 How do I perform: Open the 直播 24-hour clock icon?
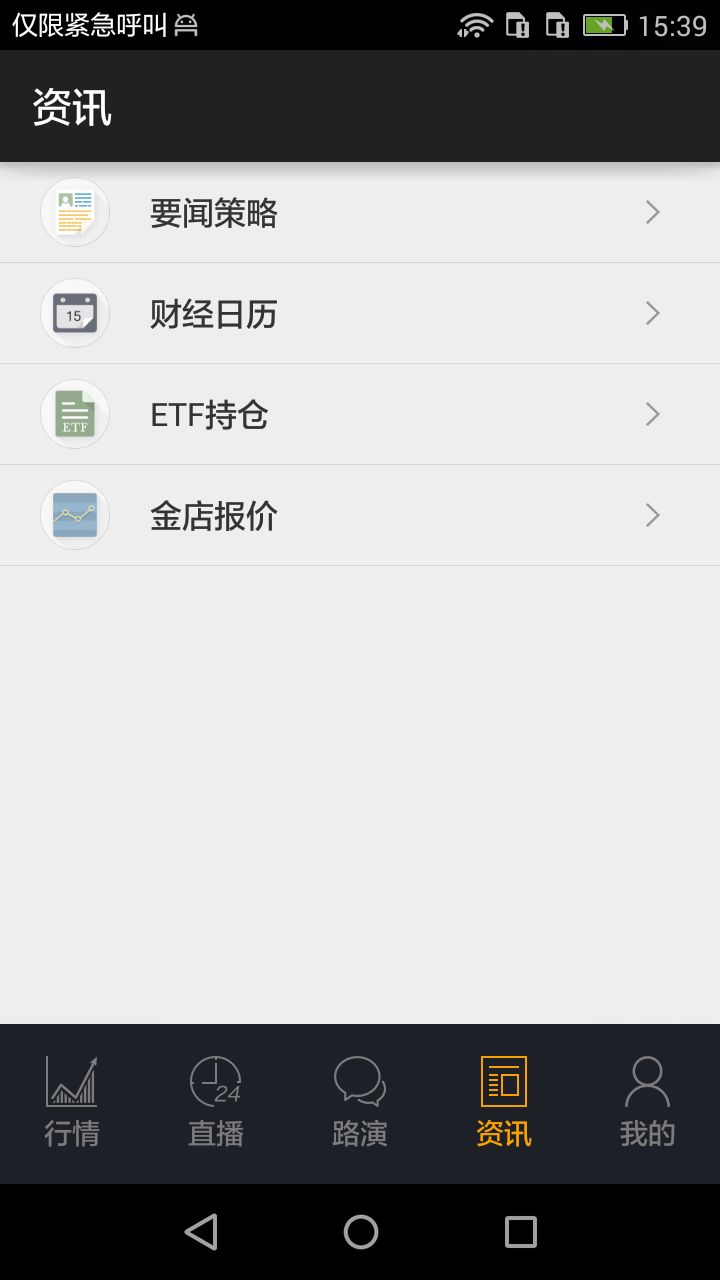tap(215, 1082)
